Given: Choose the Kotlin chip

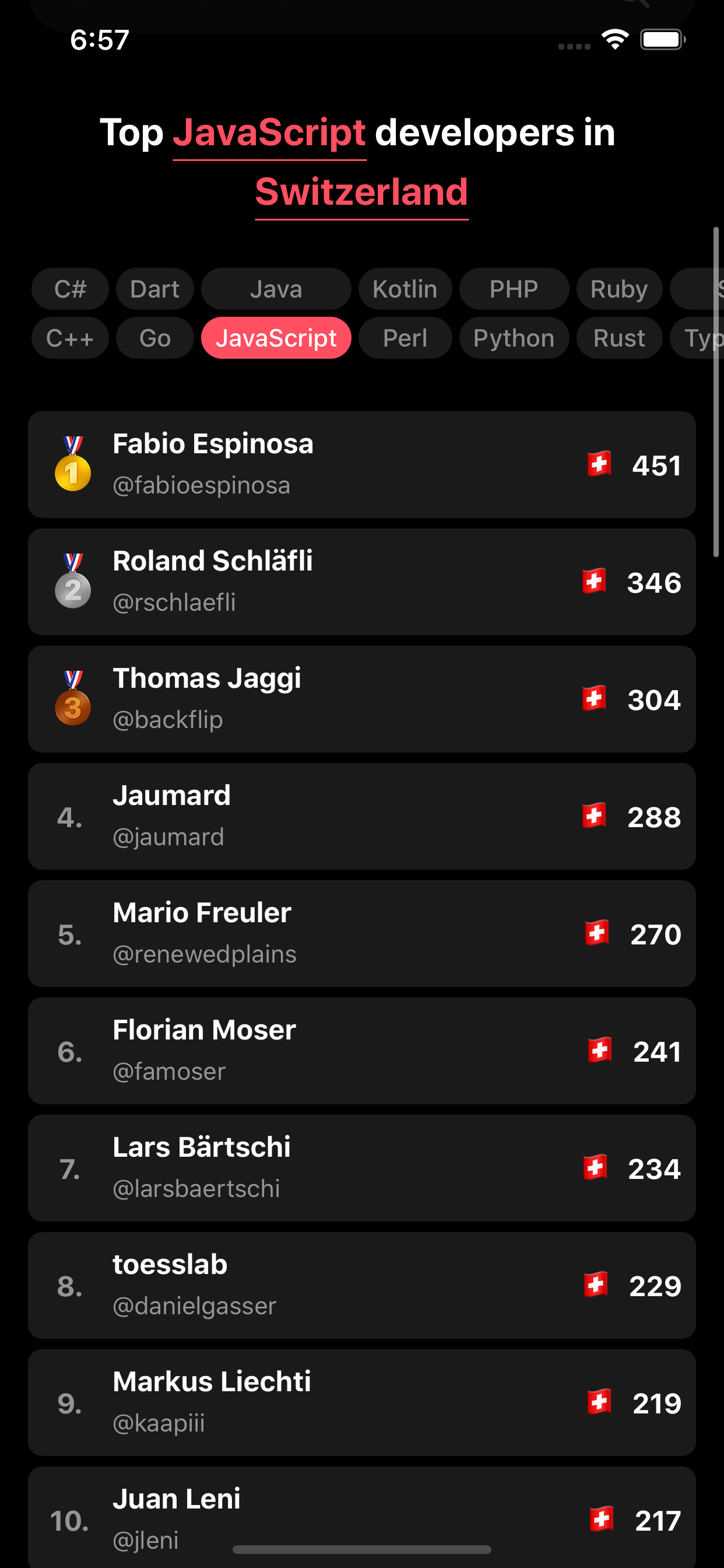Looking at the screenshot, I should click(x=405, y=289).
